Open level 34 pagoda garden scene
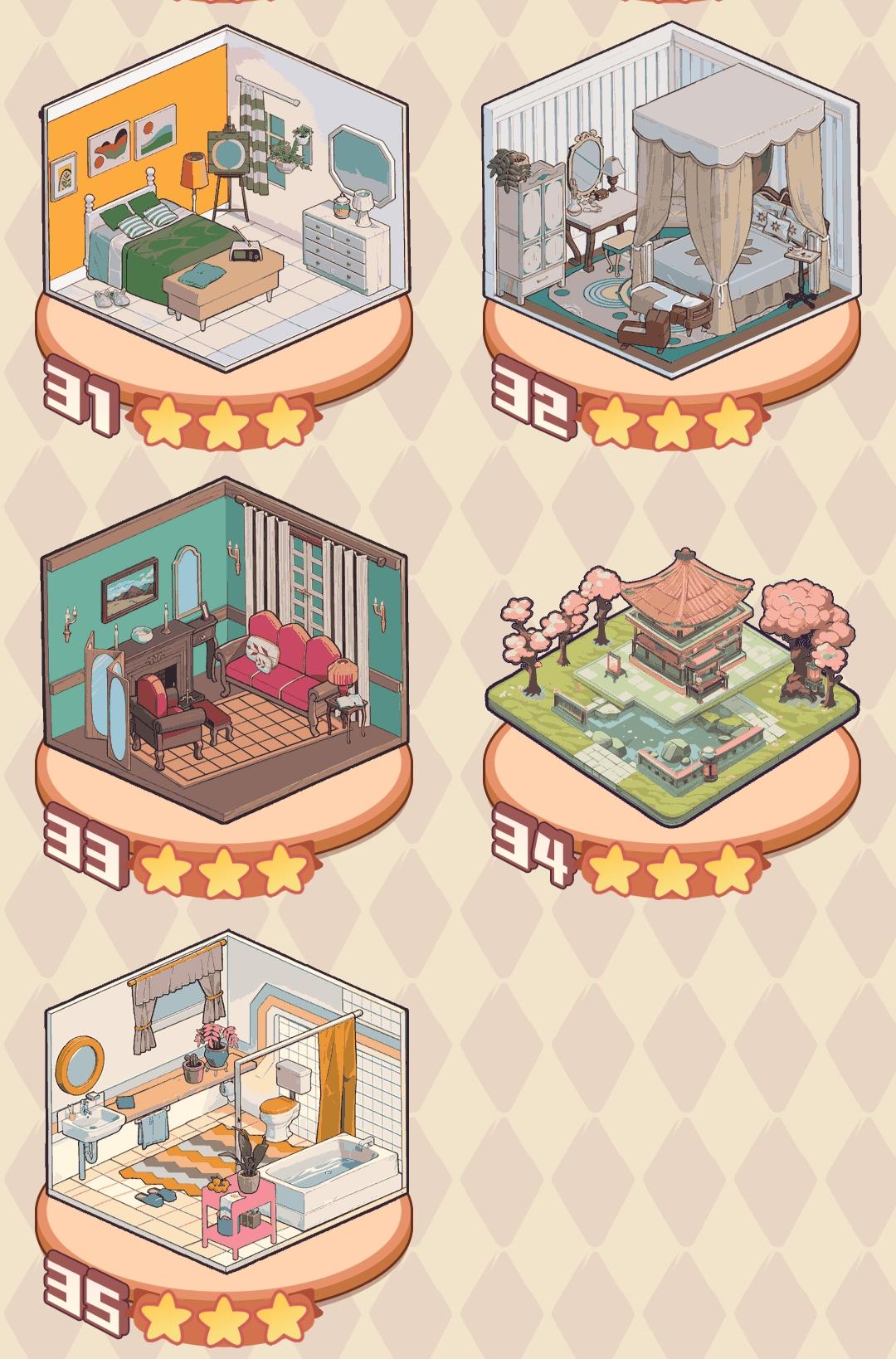This screenshot has height=1359, width=896. [672, 672]
